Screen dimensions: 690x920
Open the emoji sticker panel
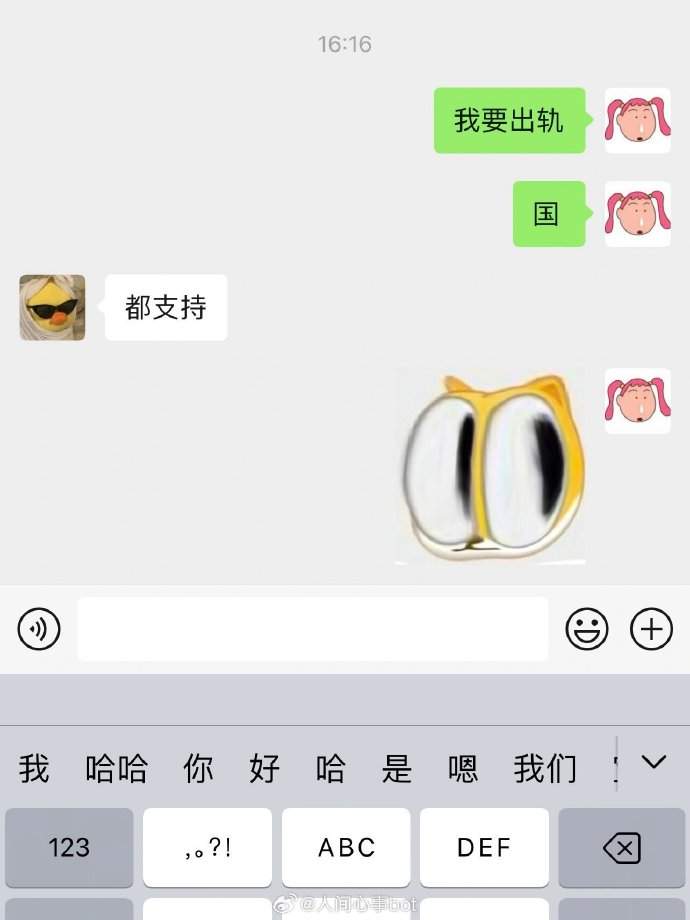click(x=587, y=629)
